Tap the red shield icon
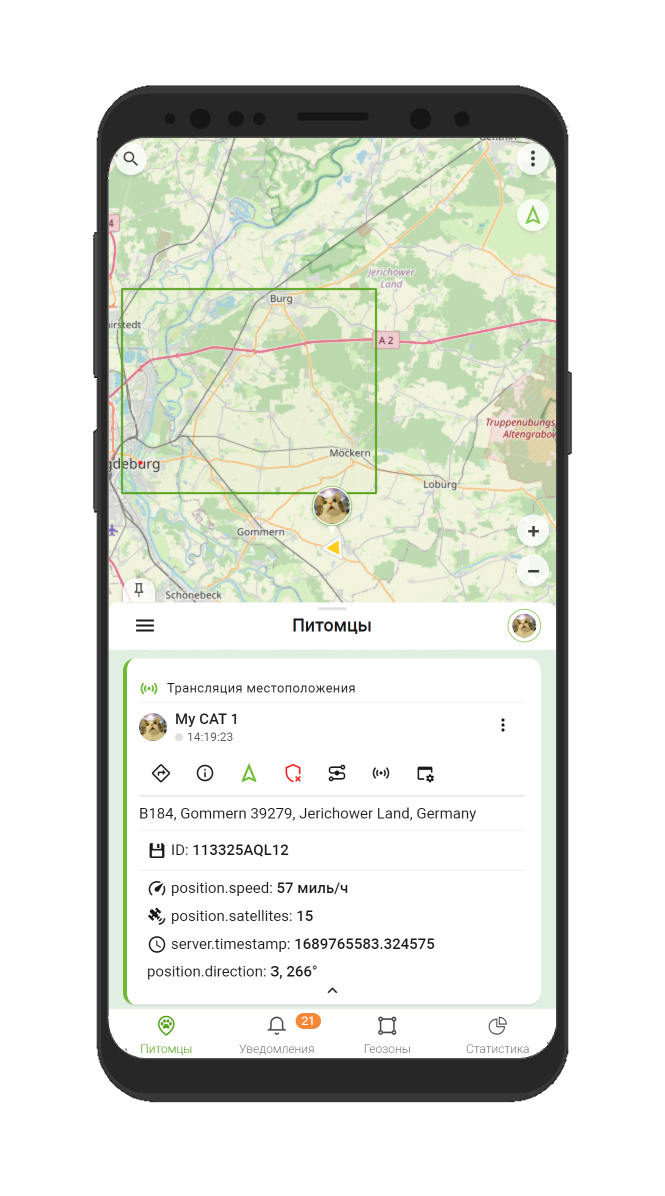Image resolution: width=665 pixels, height=1196 pixels. (x=293, y=773)
